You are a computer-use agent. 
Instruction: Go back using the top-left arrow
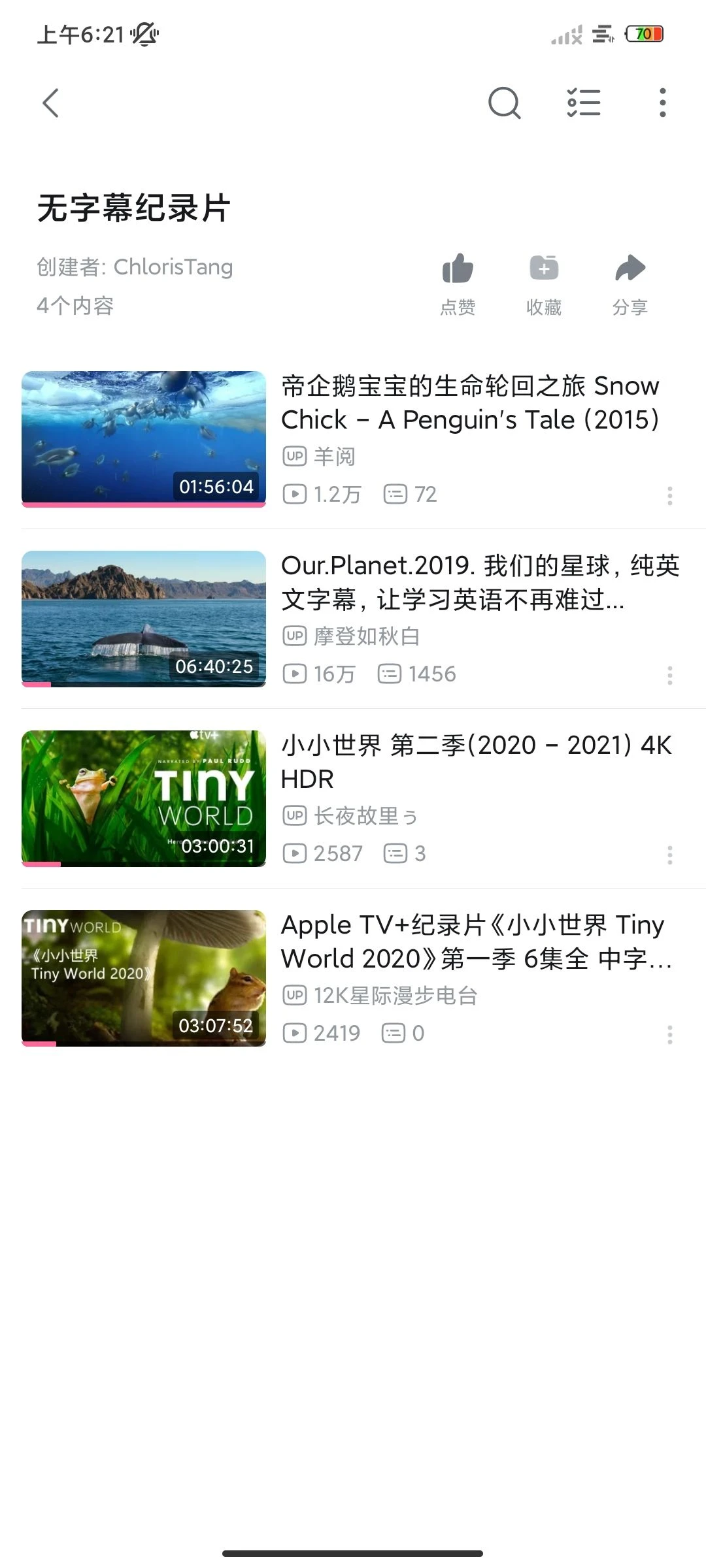pyautogui.click(x=51, y=103)
